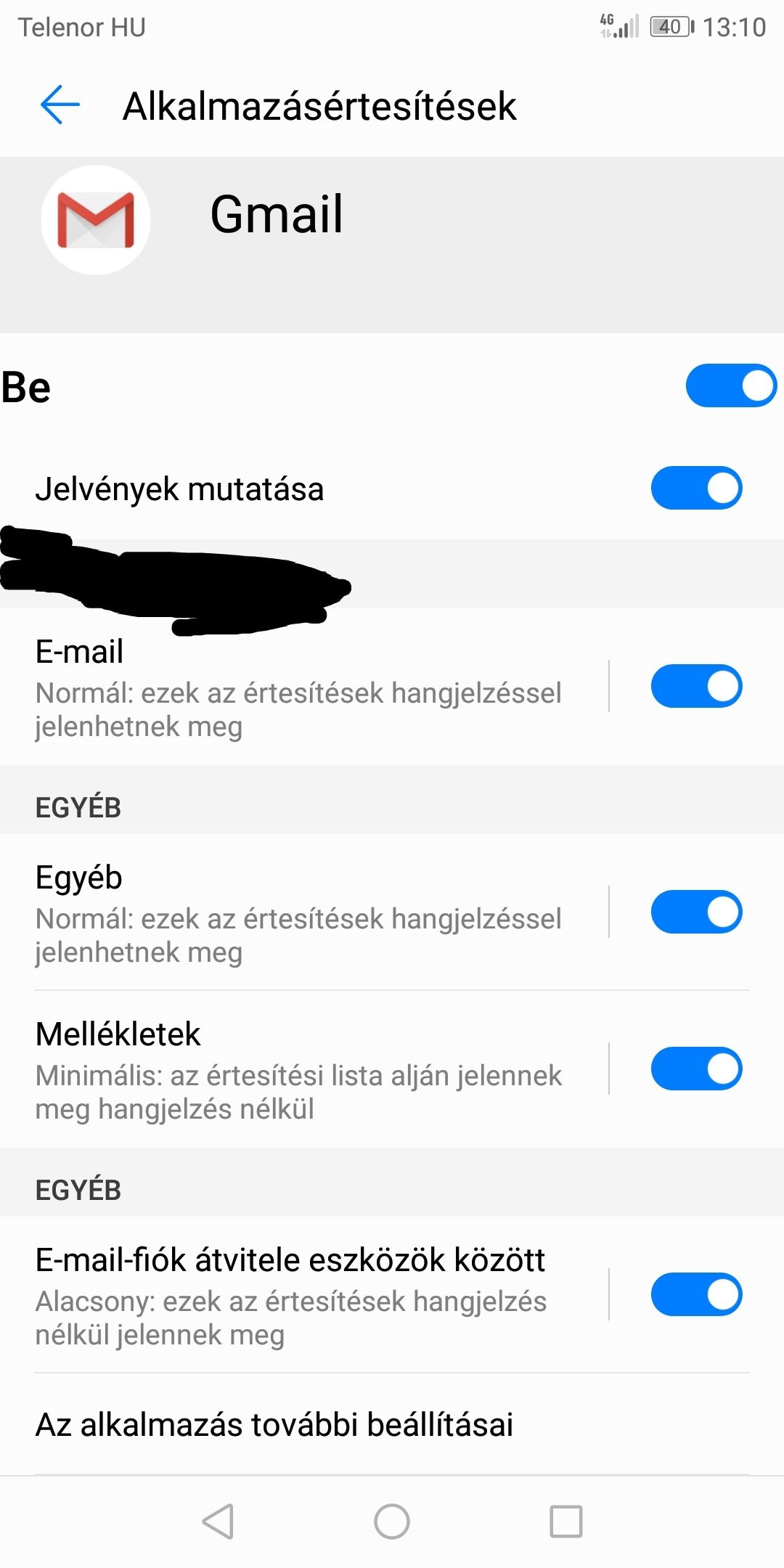Toggle the Mellékletek notification switch

tap(696, 1069)
